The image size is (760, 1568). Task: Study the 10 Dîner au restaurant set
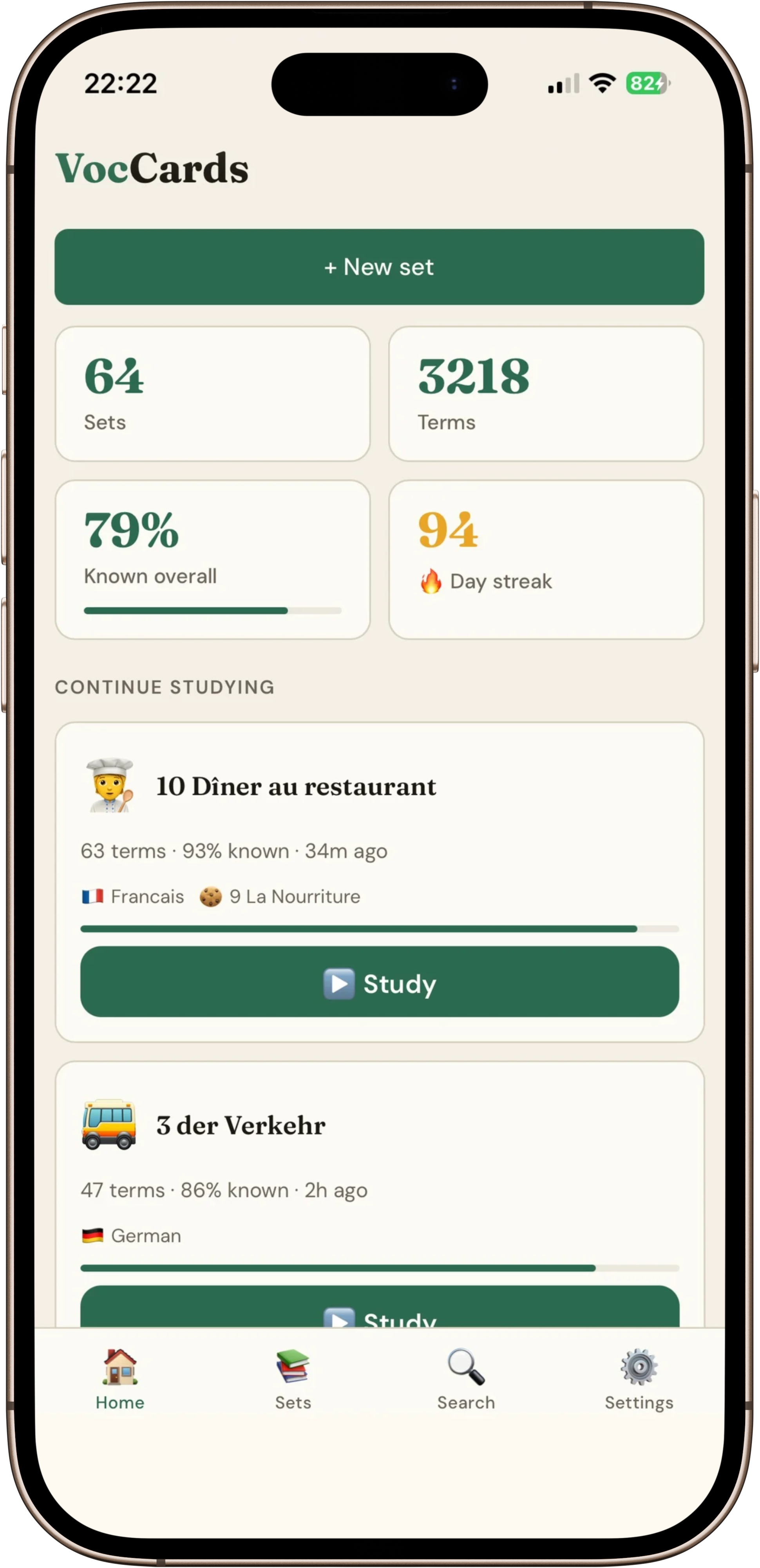[x=379, y=982]
